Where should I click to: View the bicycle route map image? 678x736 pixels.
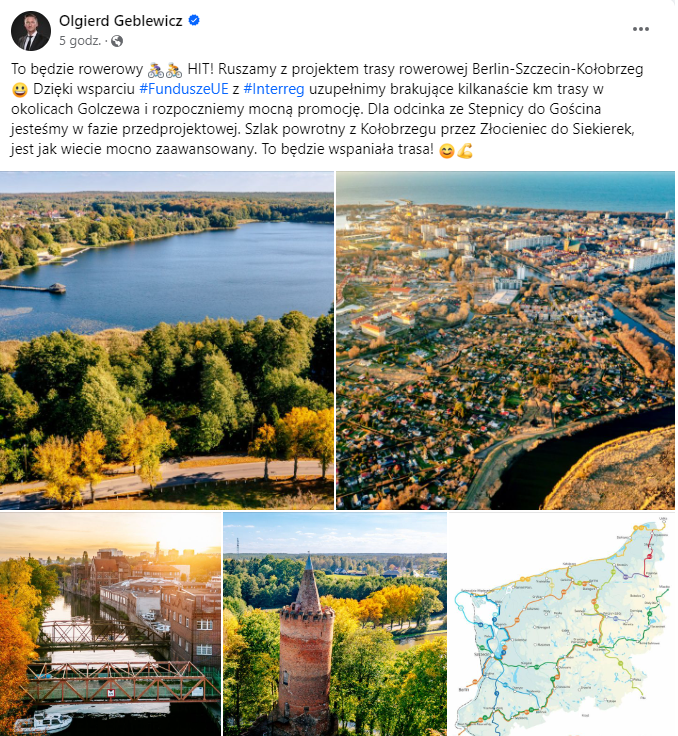[562, 625]
